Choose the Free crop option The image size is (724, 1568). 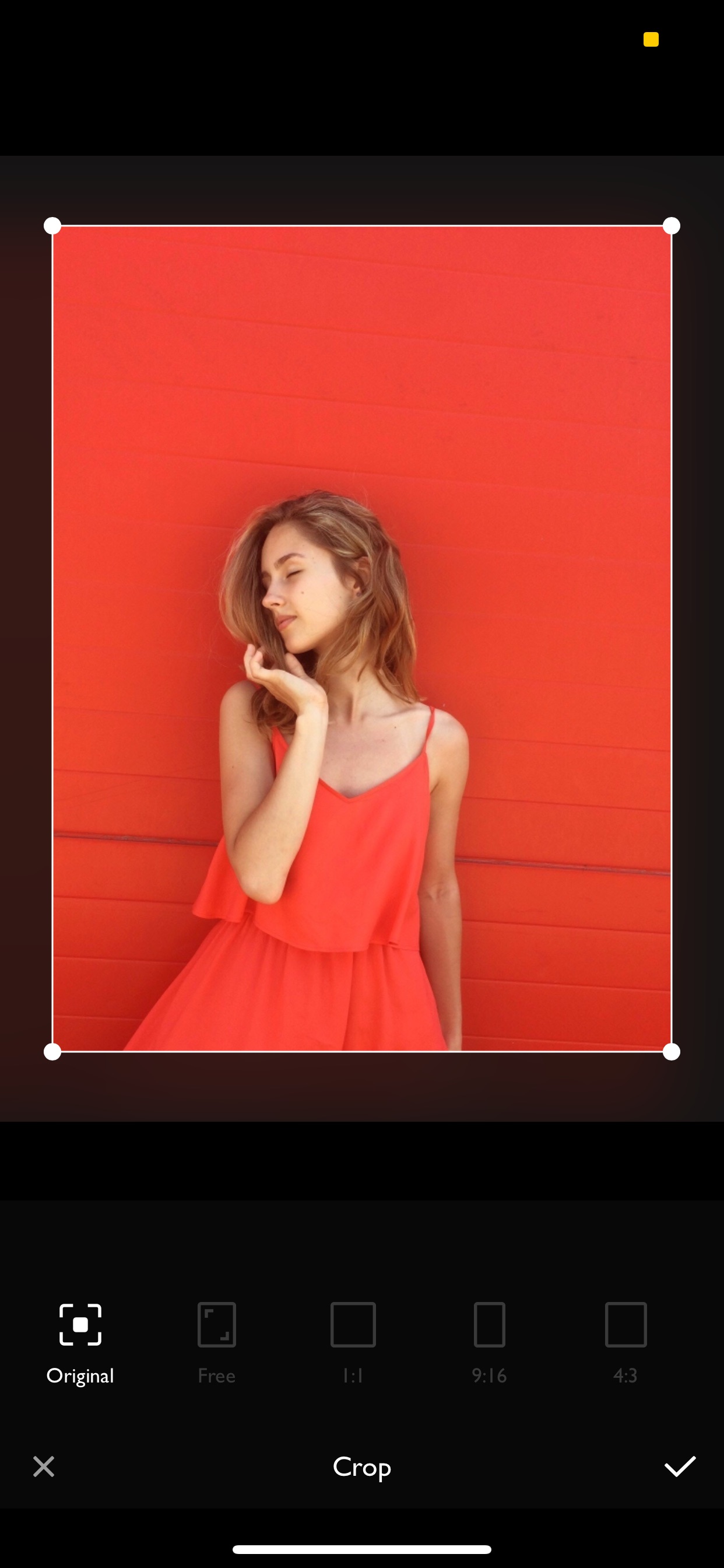click(x=217, y=1343)
